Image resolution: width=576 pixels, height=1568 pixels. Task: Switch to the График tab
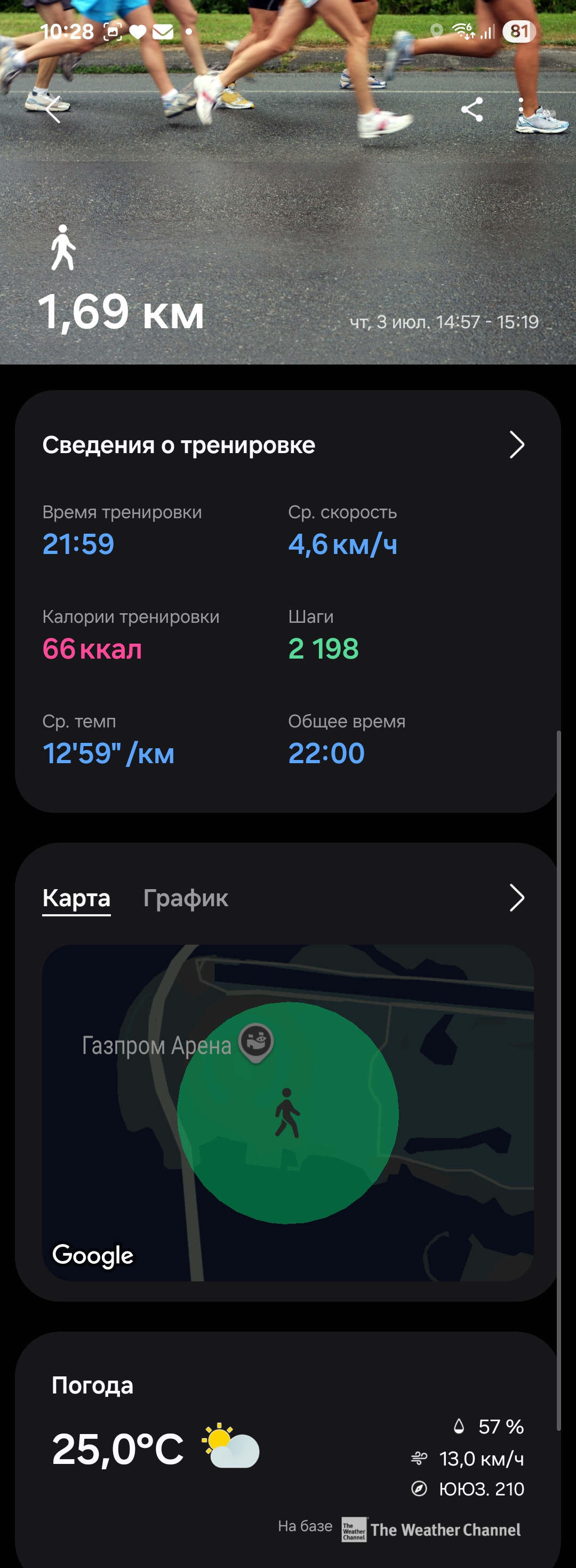click(x=186, y=898)
